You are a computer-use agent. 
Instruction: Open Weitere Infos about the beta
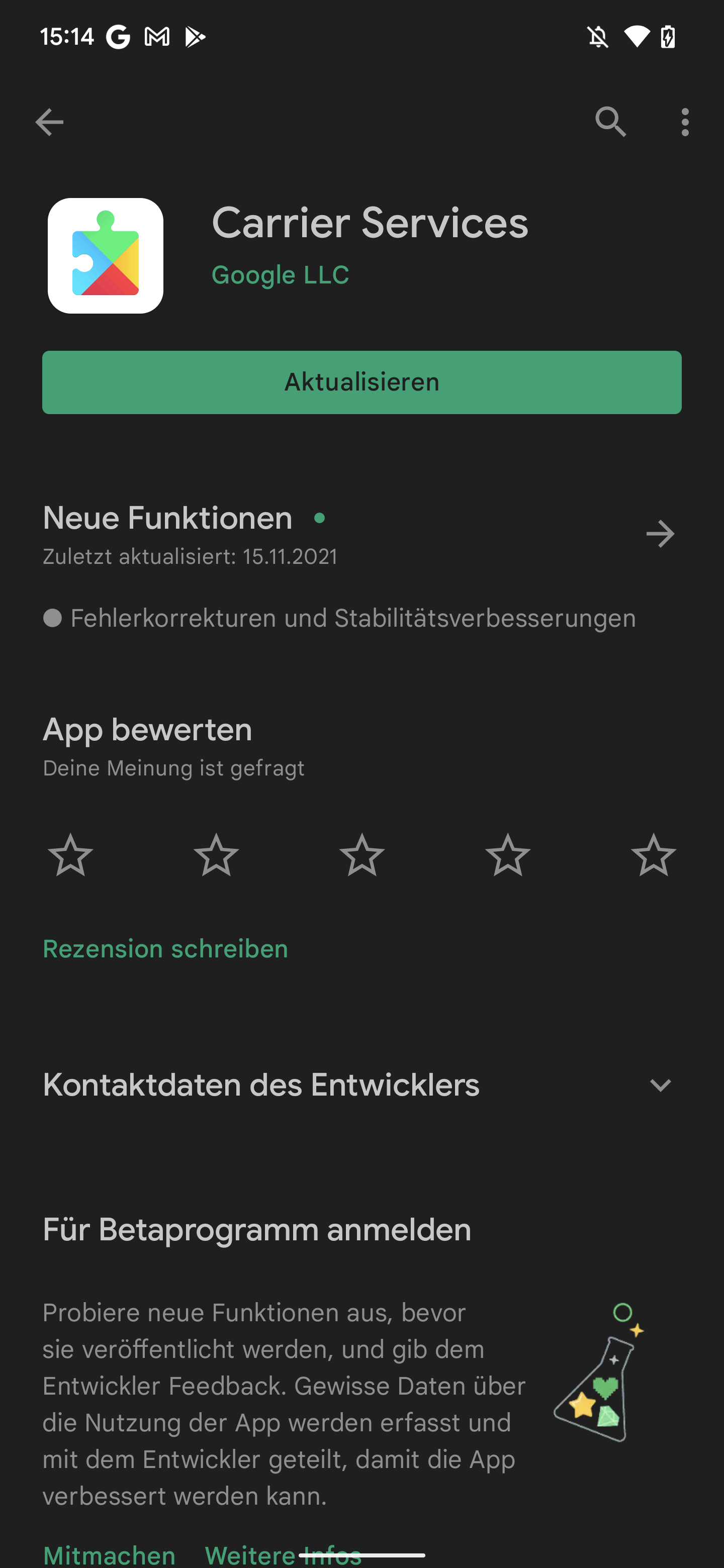[283, 1554]
